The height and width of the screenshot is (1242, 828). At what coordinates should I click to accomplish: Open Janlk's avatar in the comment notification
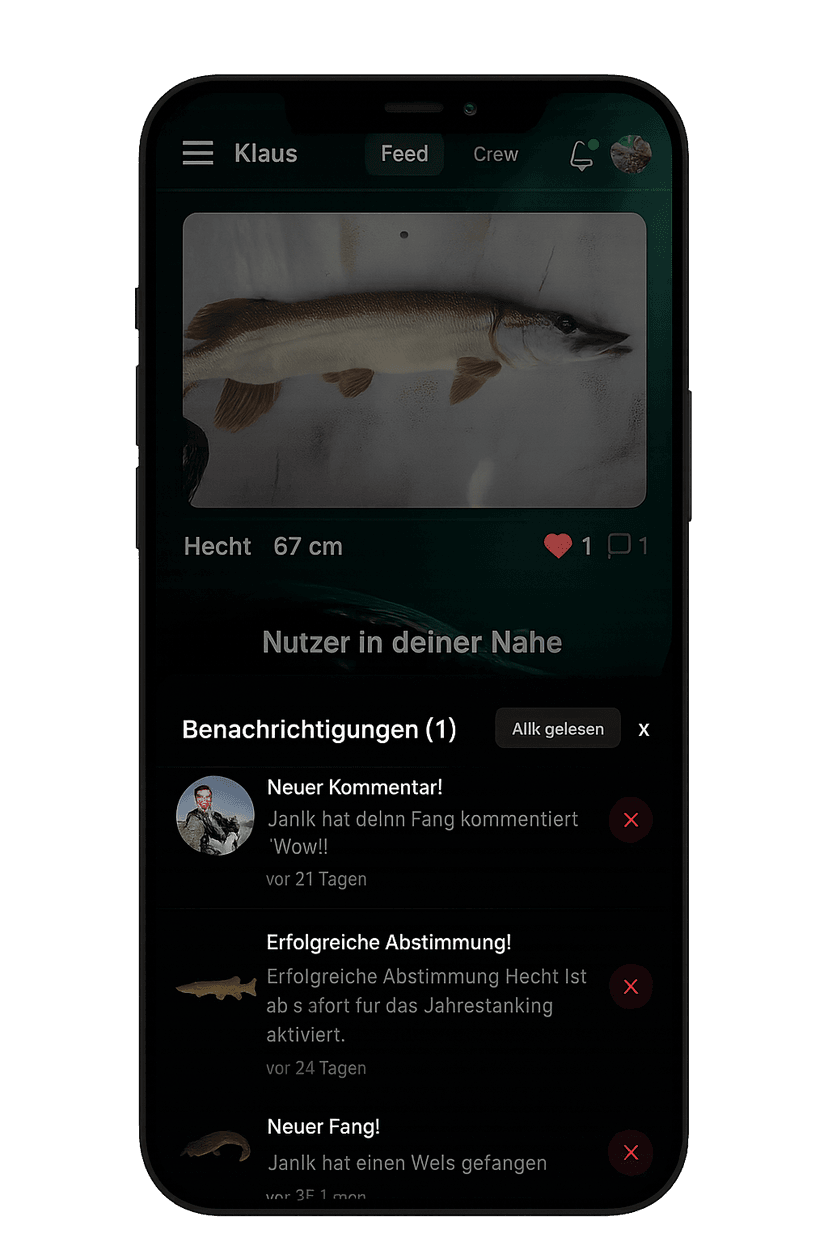[x=215, y=815]
